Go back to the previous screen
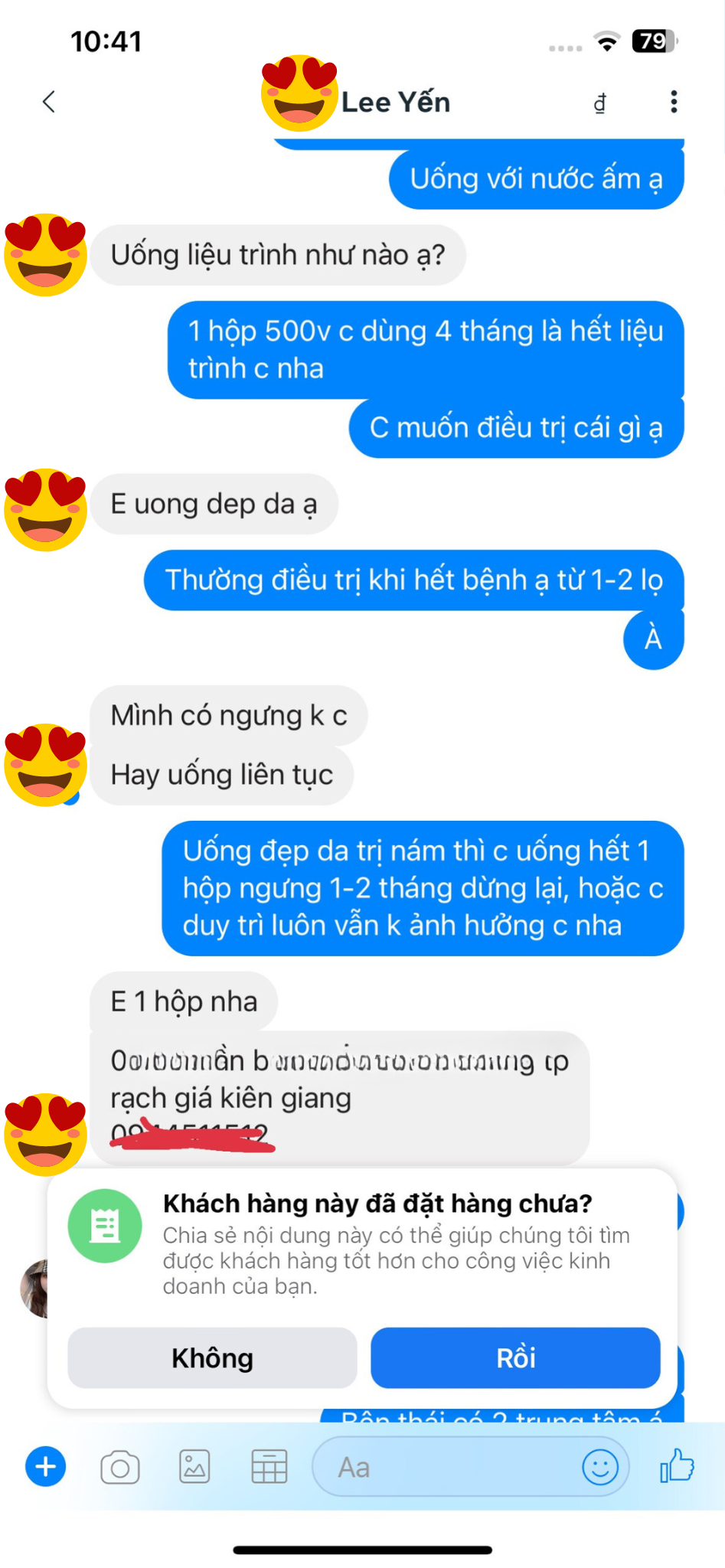Image resolution: width=725 pixels, height=1568 pixels. pyautogui.click(x=49, y=102)
